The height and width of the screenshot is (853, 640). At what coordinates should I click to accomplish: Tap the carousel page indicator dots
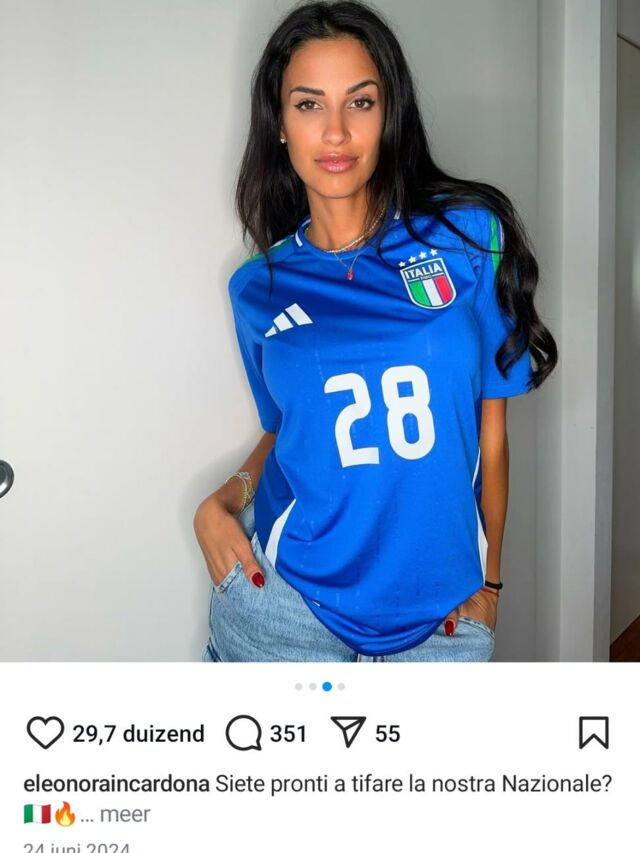(320, 687)
